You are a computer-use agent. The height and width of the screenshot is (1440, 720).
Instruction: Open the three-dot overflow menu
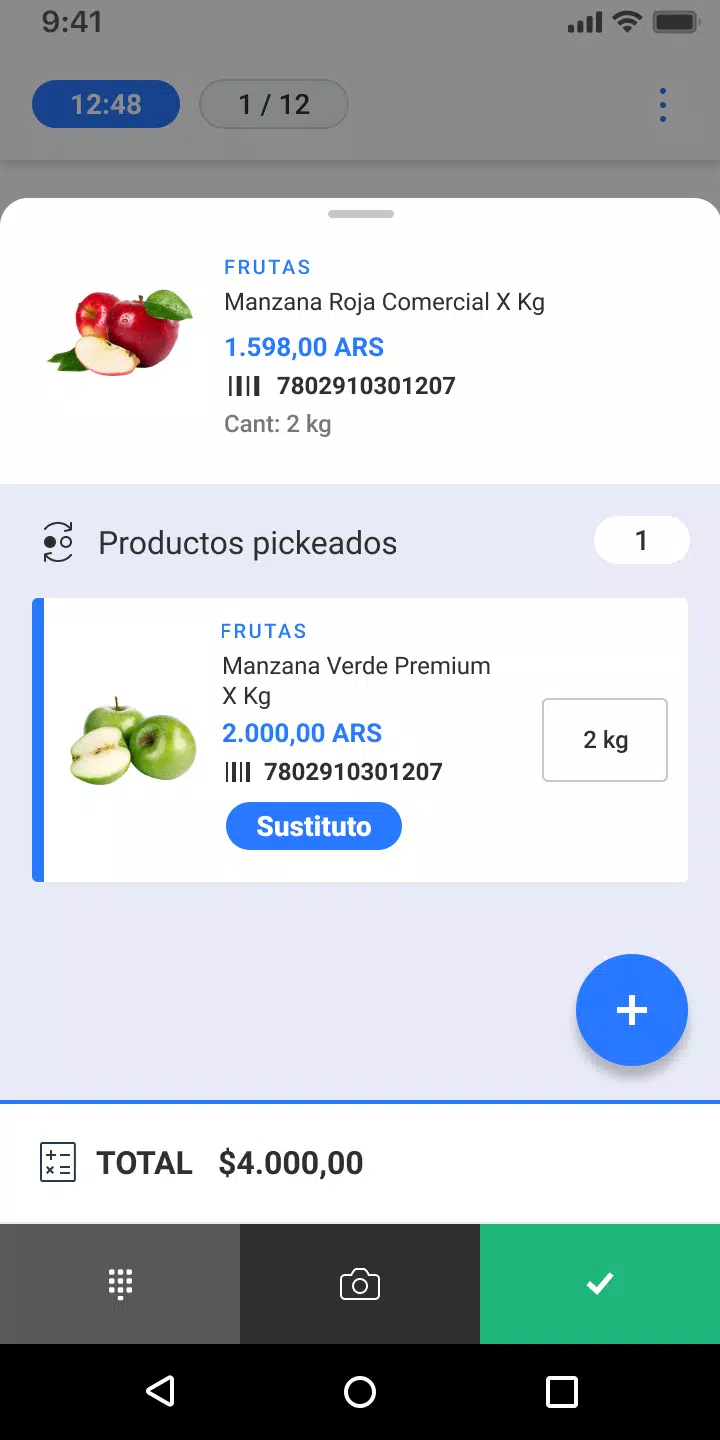coord(662,105)
